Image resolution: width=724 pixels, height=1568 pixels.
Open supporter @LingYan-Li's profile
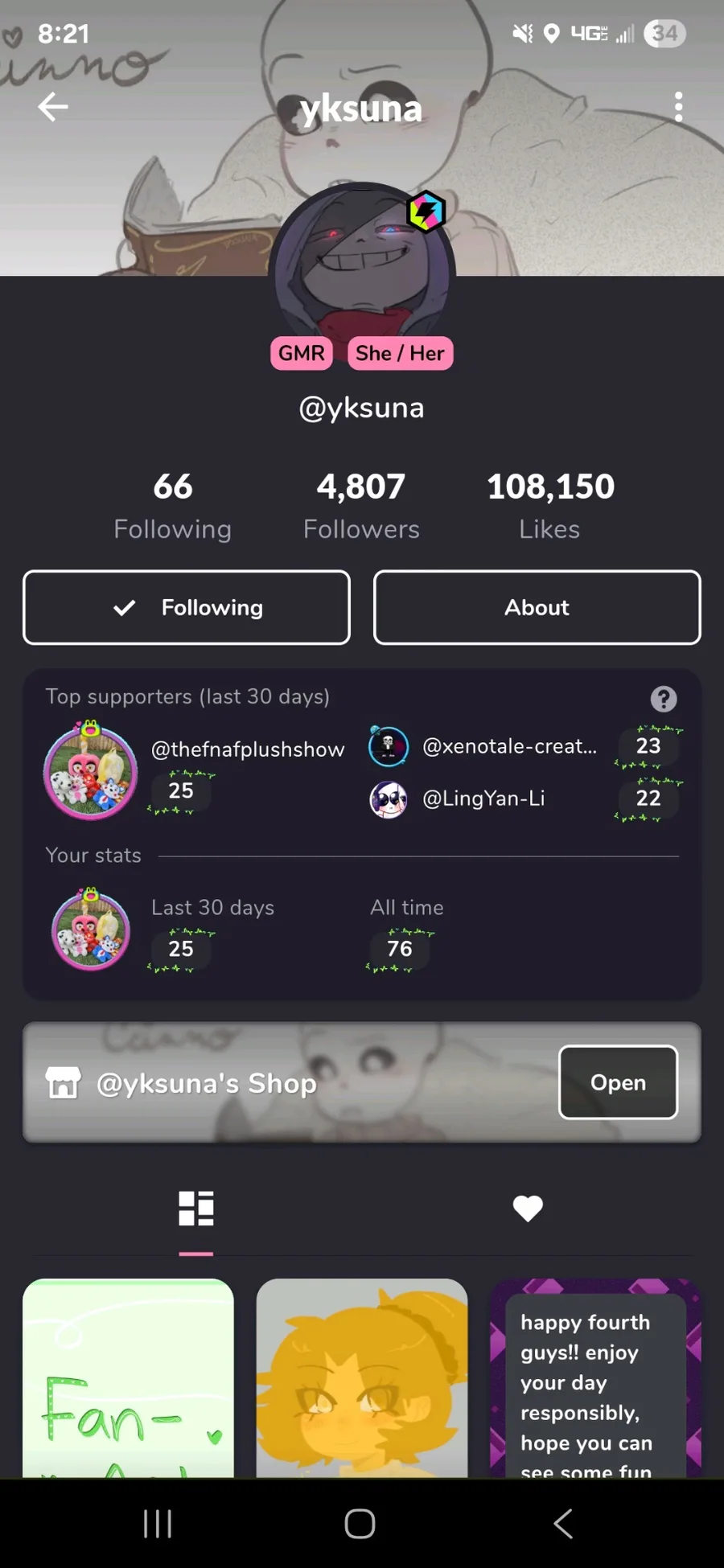[x=483, y=798]
